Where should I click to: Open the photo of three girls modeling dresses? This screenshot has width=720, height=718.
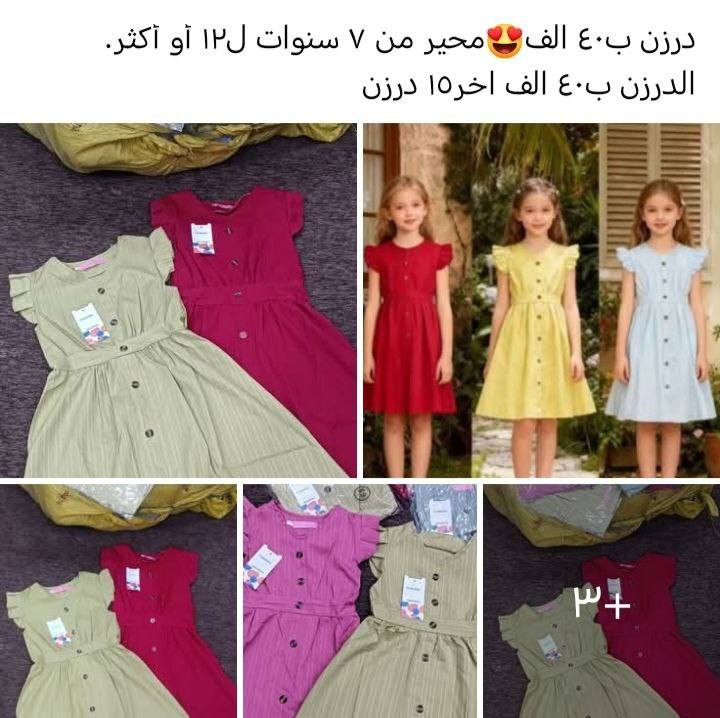[x=541, y=300]
